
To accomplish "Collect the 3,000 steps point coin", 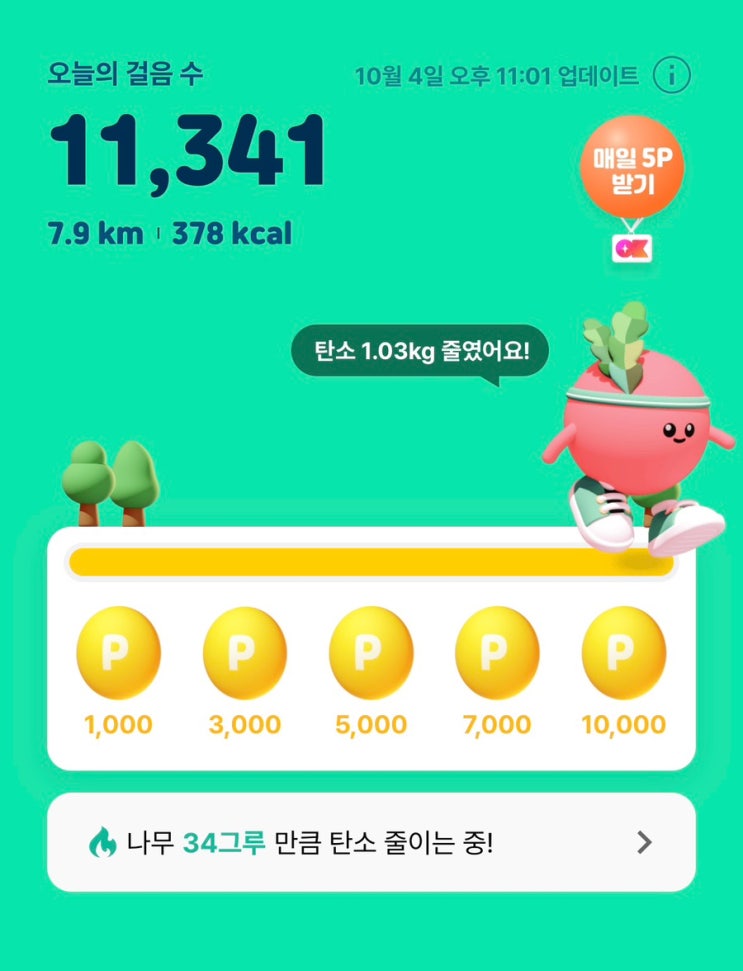I will point(245,653).
